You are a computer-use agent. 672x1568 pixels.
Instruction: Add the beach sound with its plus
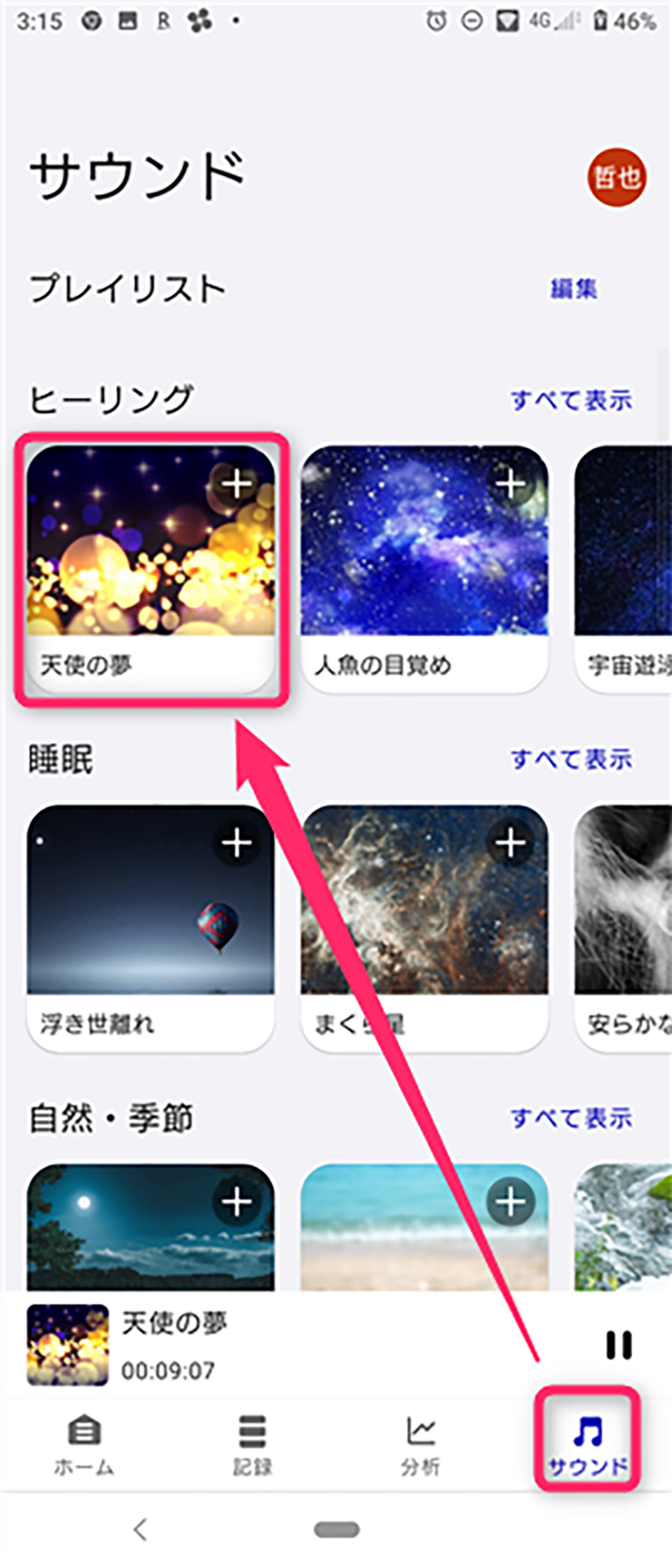510,1201
